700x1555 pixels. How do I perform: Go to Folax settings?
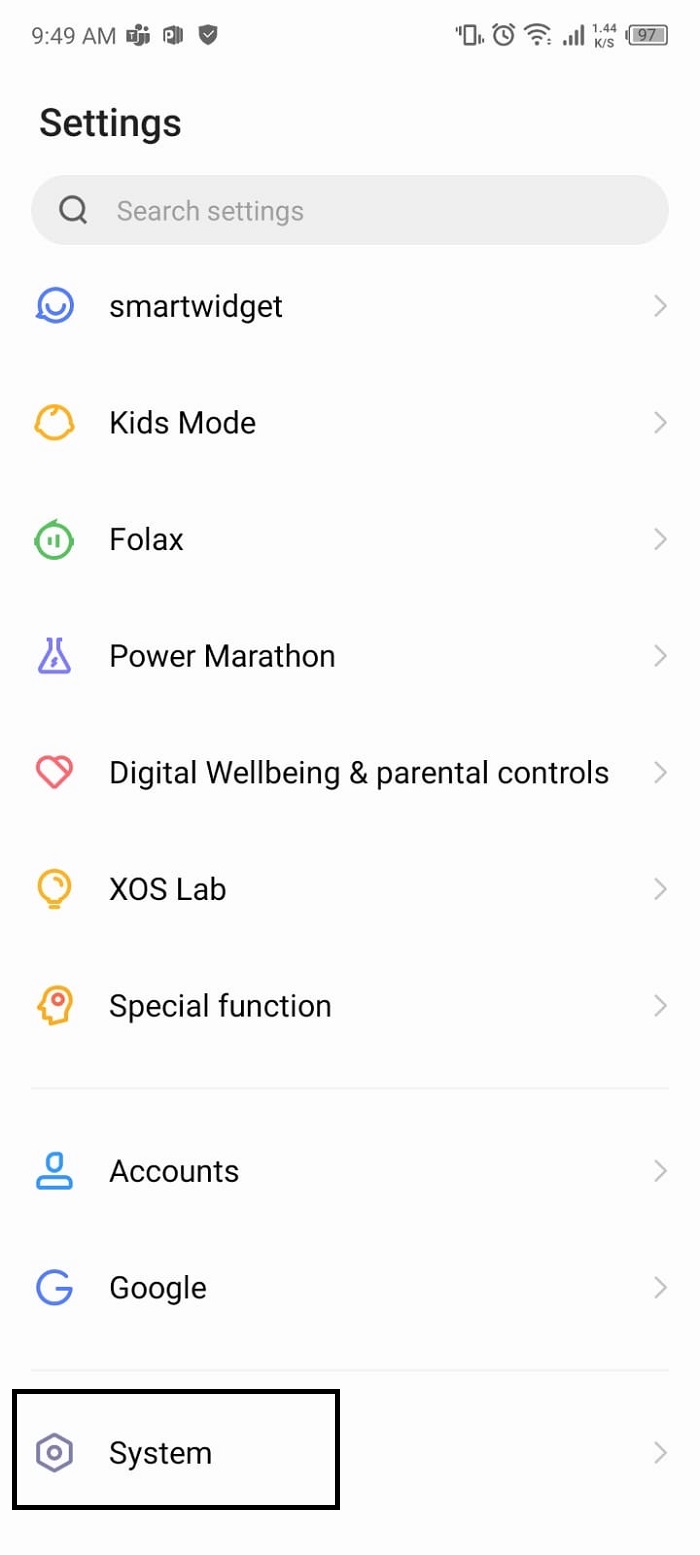[349, 540]
